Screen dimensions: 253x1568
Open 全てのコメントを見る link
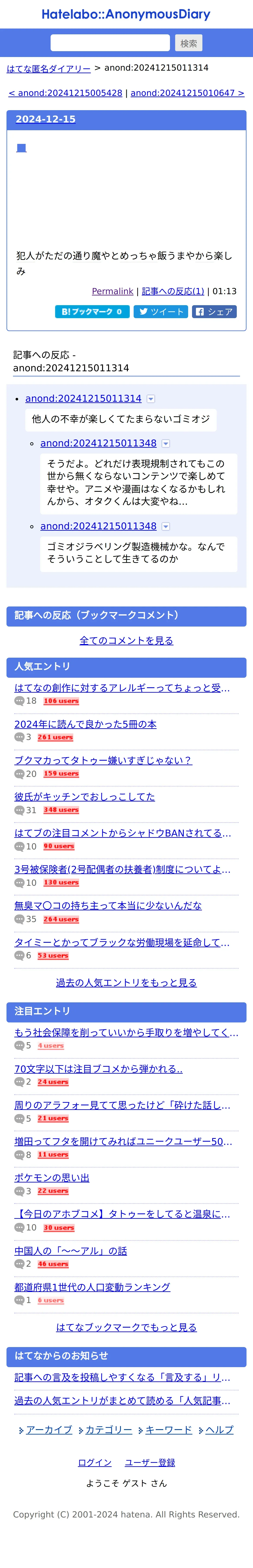[126, 640]
